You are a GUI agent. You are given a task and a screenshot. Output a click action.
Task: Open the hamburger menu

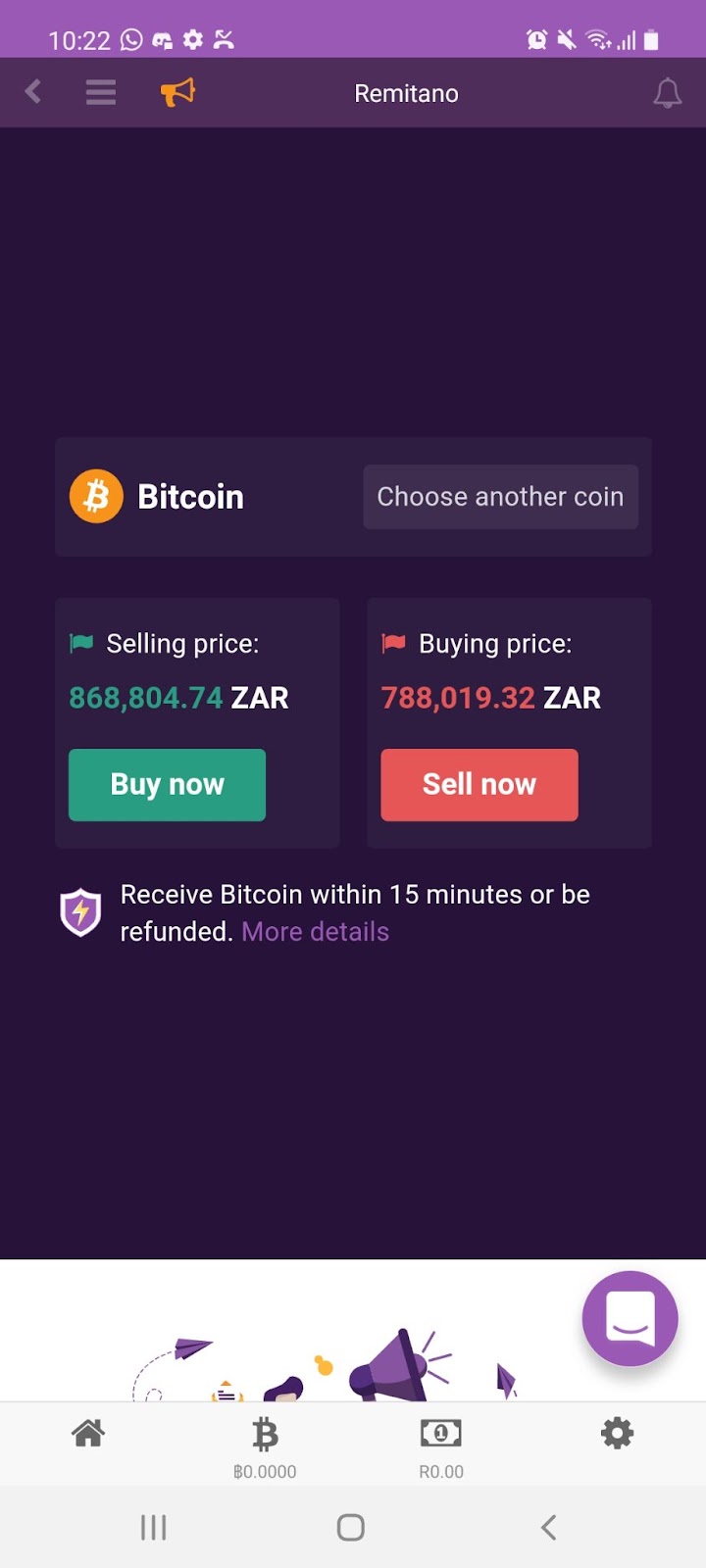tap(100, 92)
